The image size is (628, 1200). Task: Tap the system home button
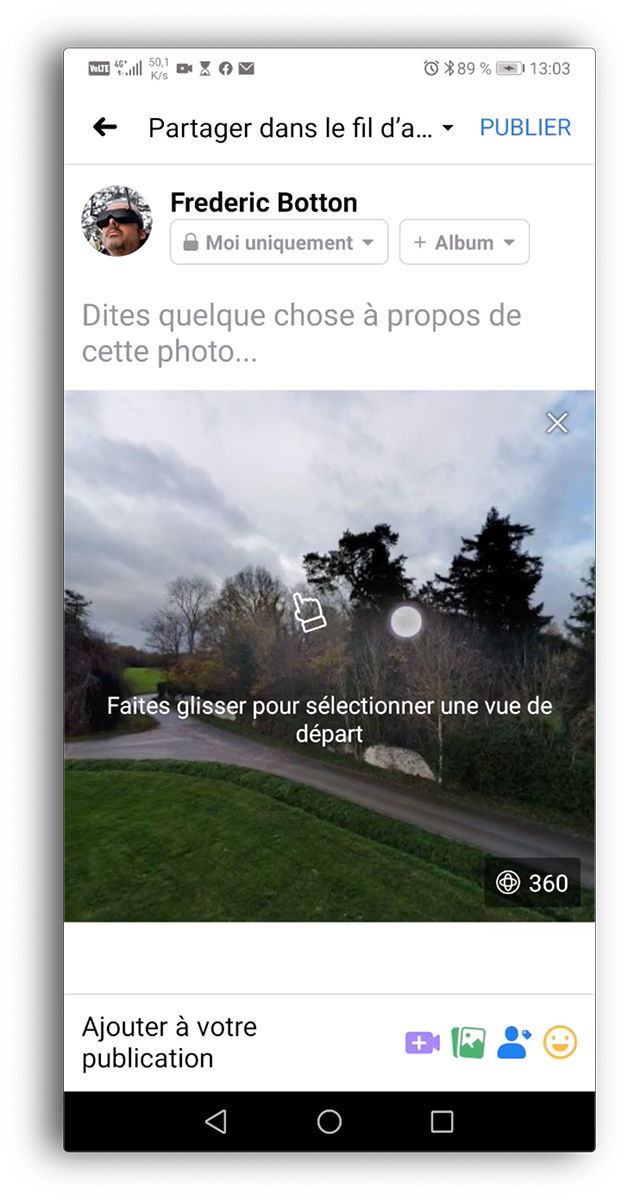[x=329, y=1122]
